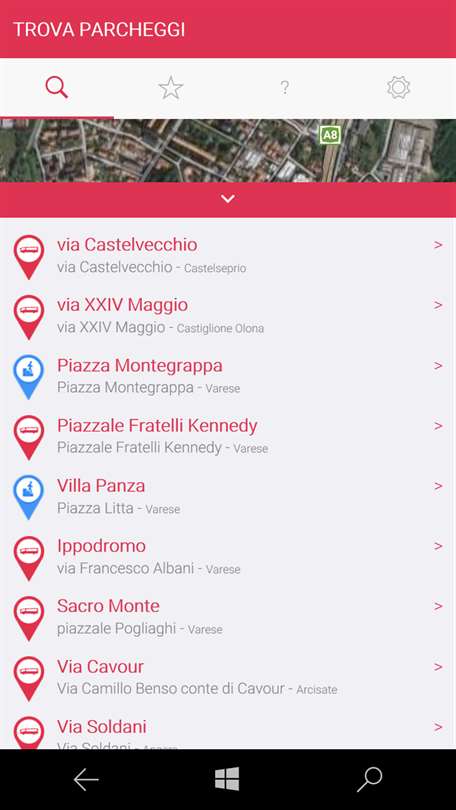Open Piazza Montegrappa parking
Viewport: 456px width, 810px height.
228,376
